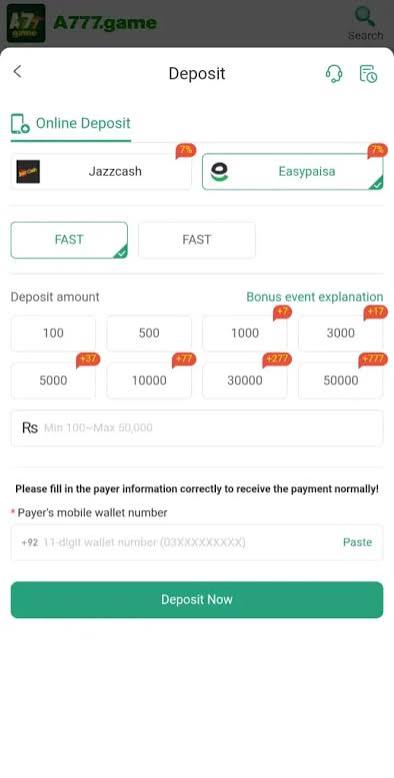Go back using the arrow beside Deposit
This screenshot has height=778, width=394.
[17, 72]
